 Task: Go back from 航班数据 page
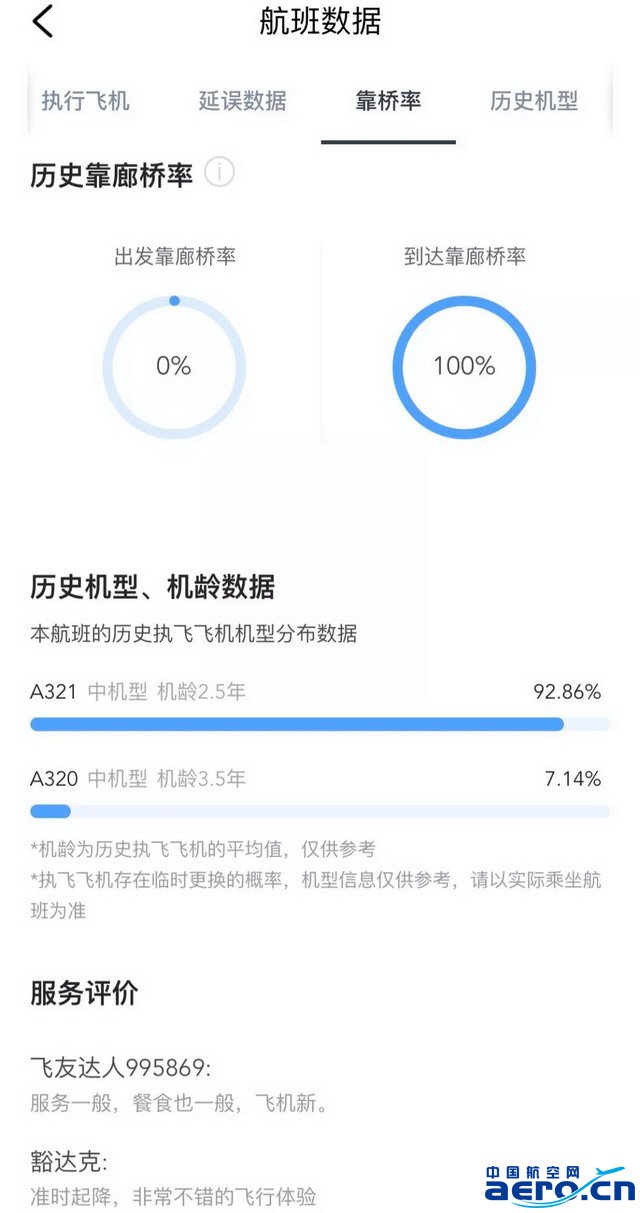coord(42,21)
